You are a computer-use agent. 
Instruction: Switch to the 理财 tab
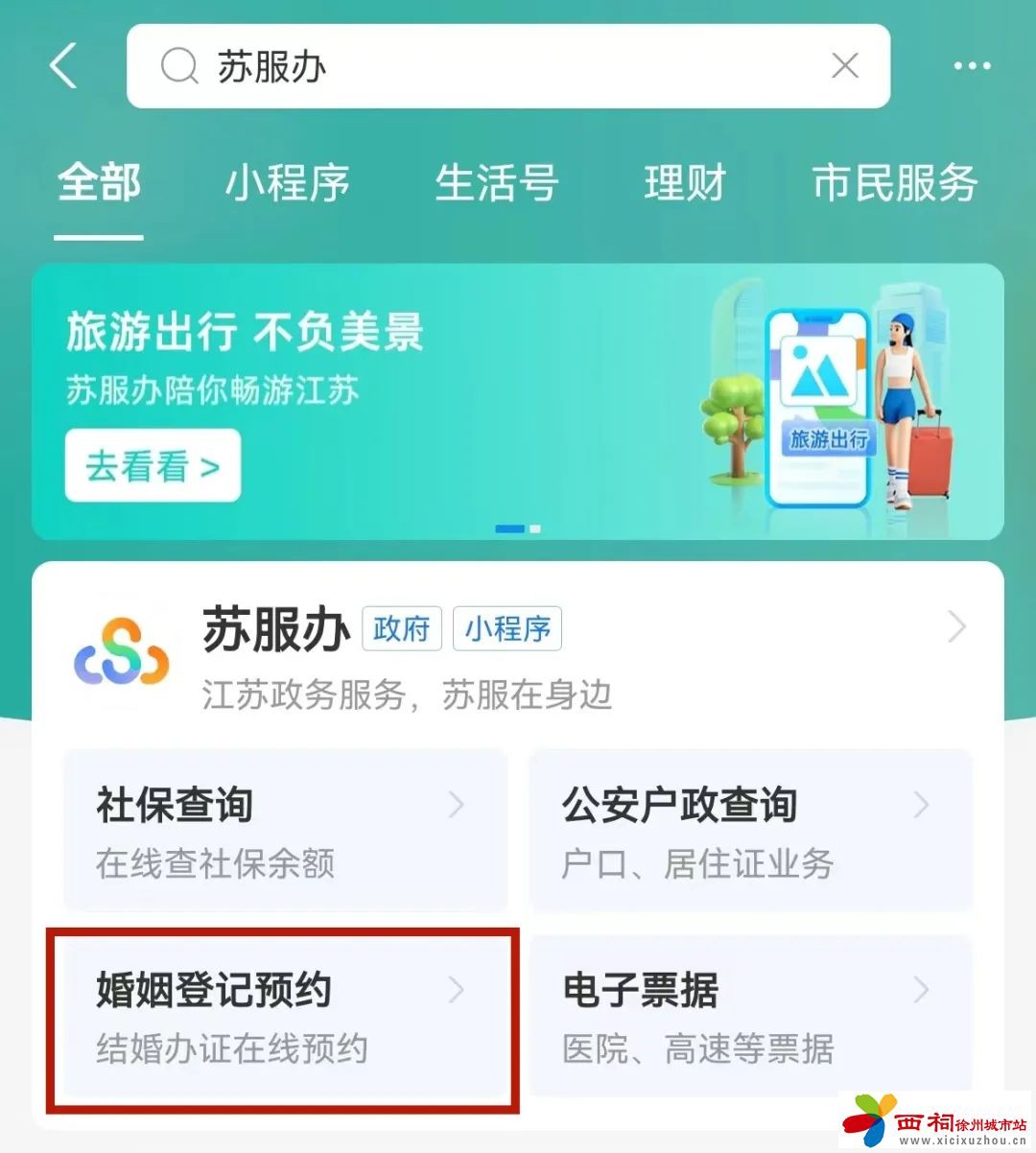point(684,183)
